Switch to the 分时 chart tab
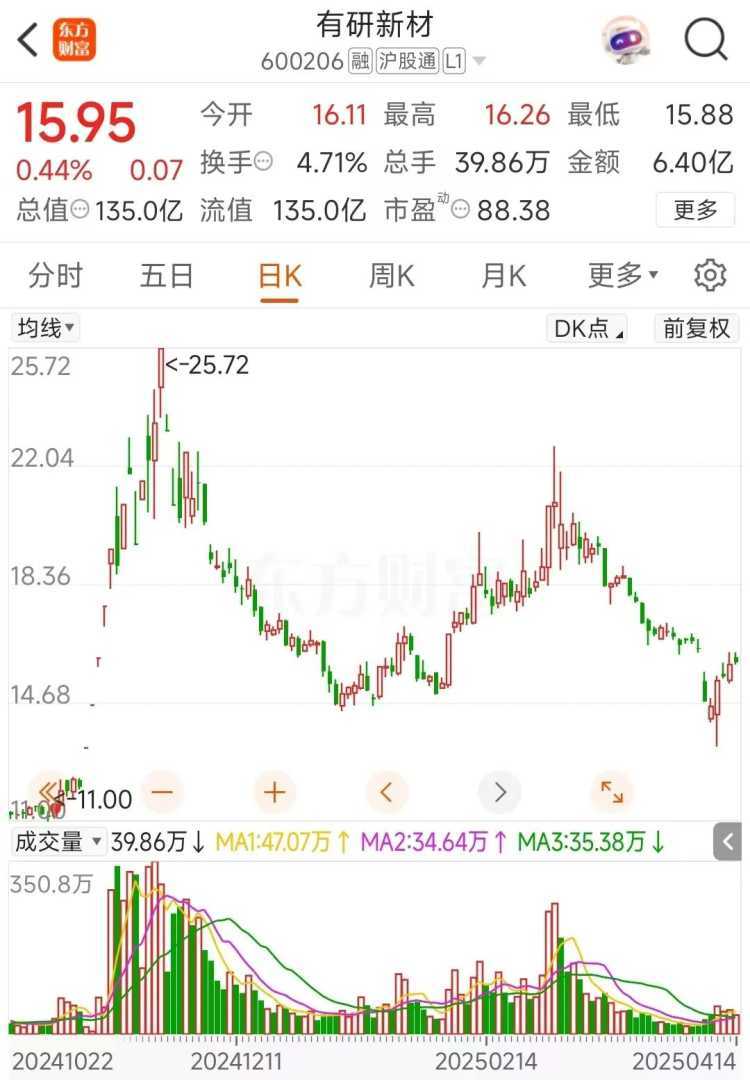Screen dimensions: 750x1080 click(x=56, y=275)
